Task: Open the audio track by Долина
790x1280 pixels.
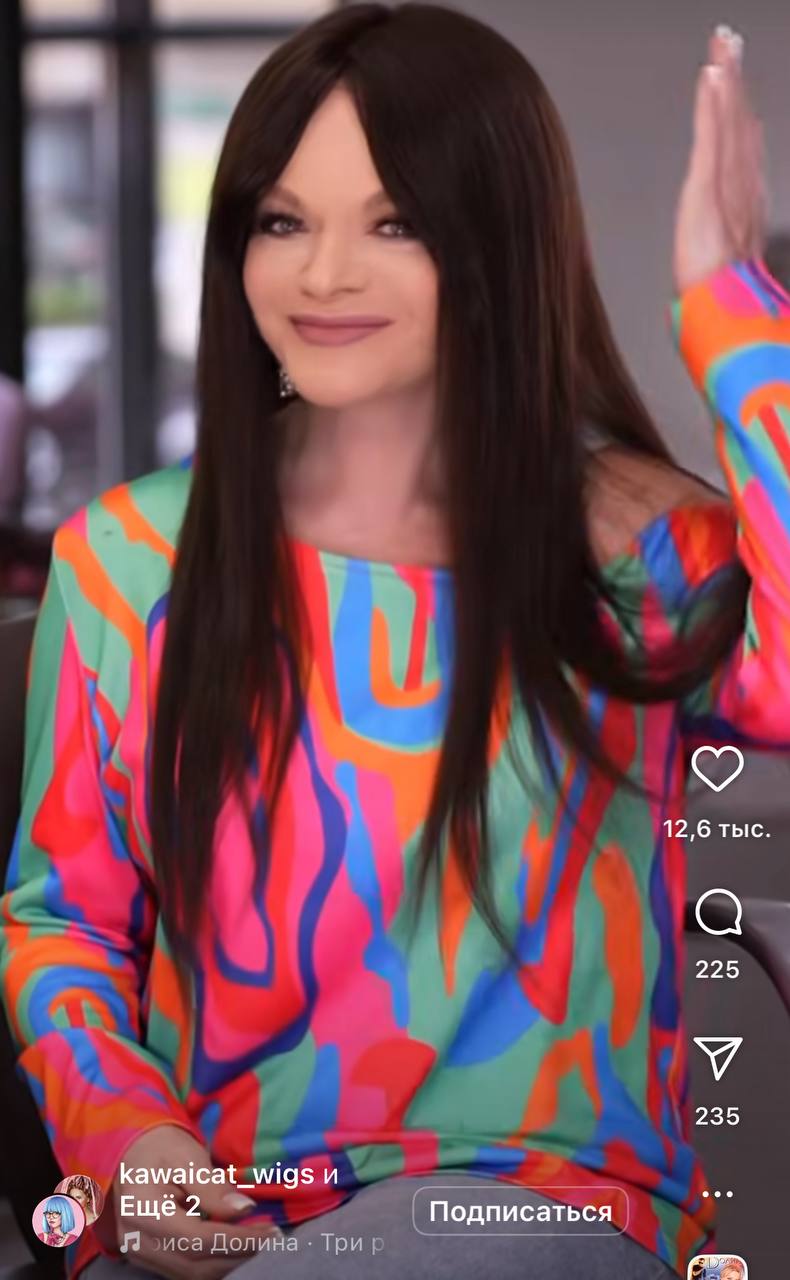Action: pyautogui.click(x=252, y=1243)
